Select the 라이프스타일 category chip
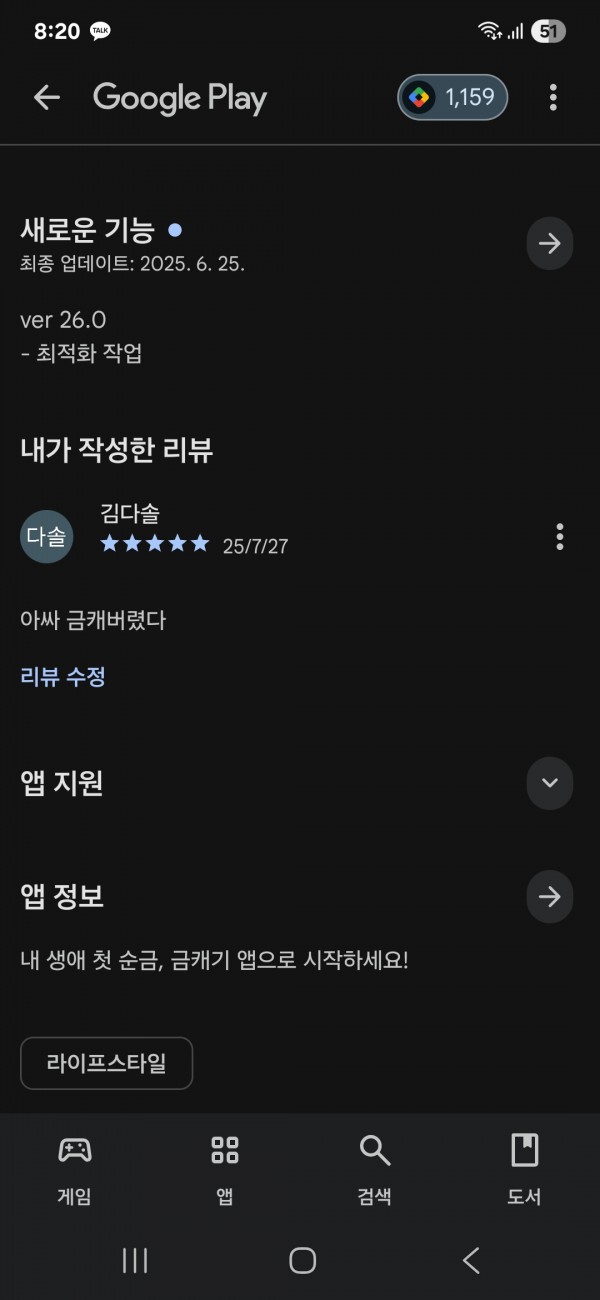This screenshot has width=600, height=1300. pos(106,1063)
